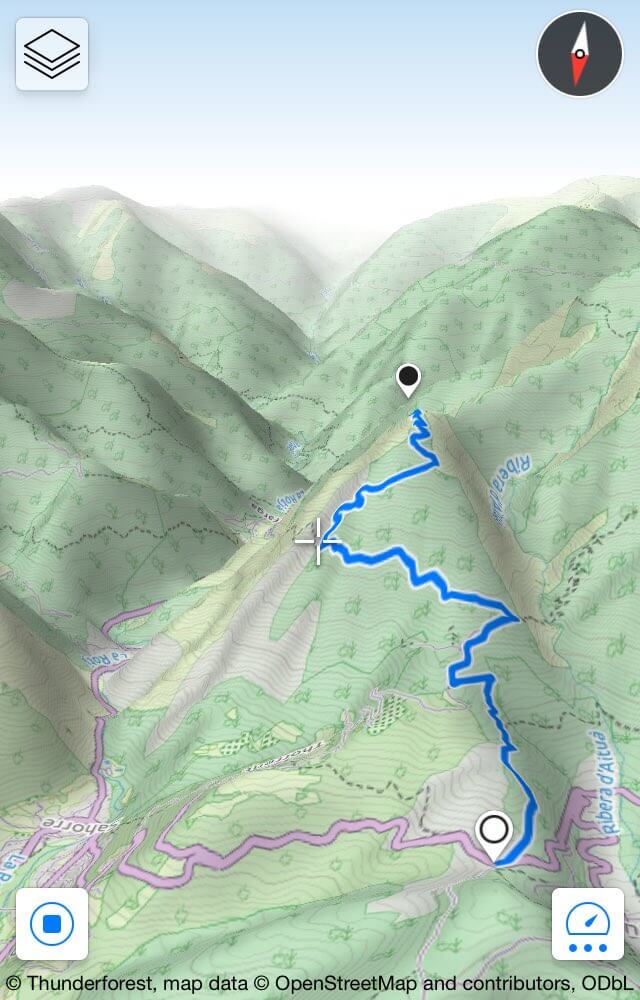Select the white start-point marker of the route
This screenshot has height=1000, width=640.
494,832
